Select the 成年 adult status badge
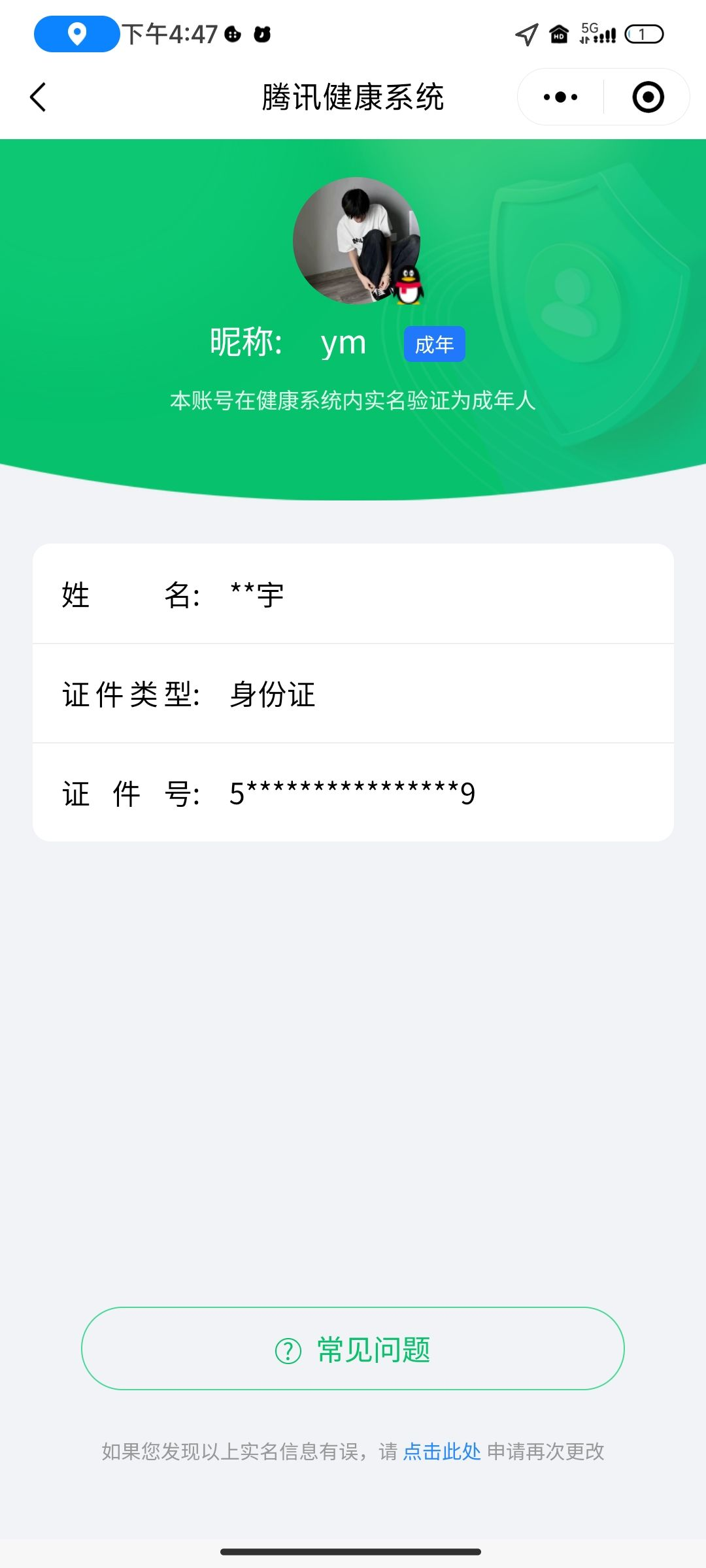The width and height of the screenshot is (706, 1568). point(435,342)
